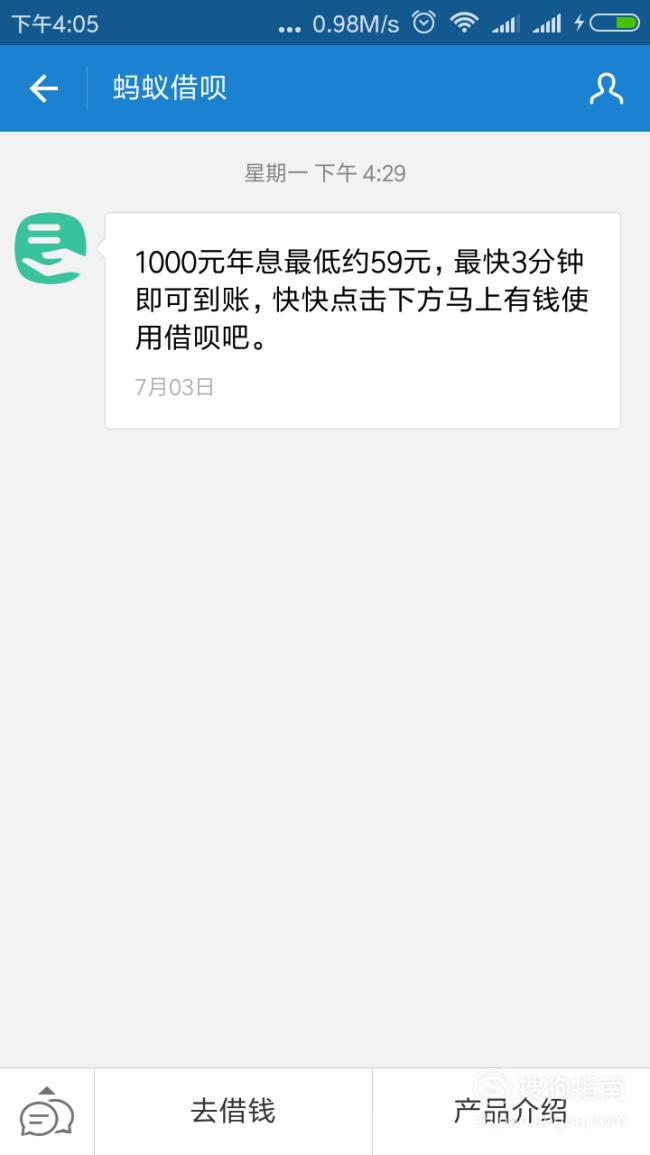Go back using the header arrow
Image resolution: width=650 pixels, height=1155 pixels.
click(43, 89)
